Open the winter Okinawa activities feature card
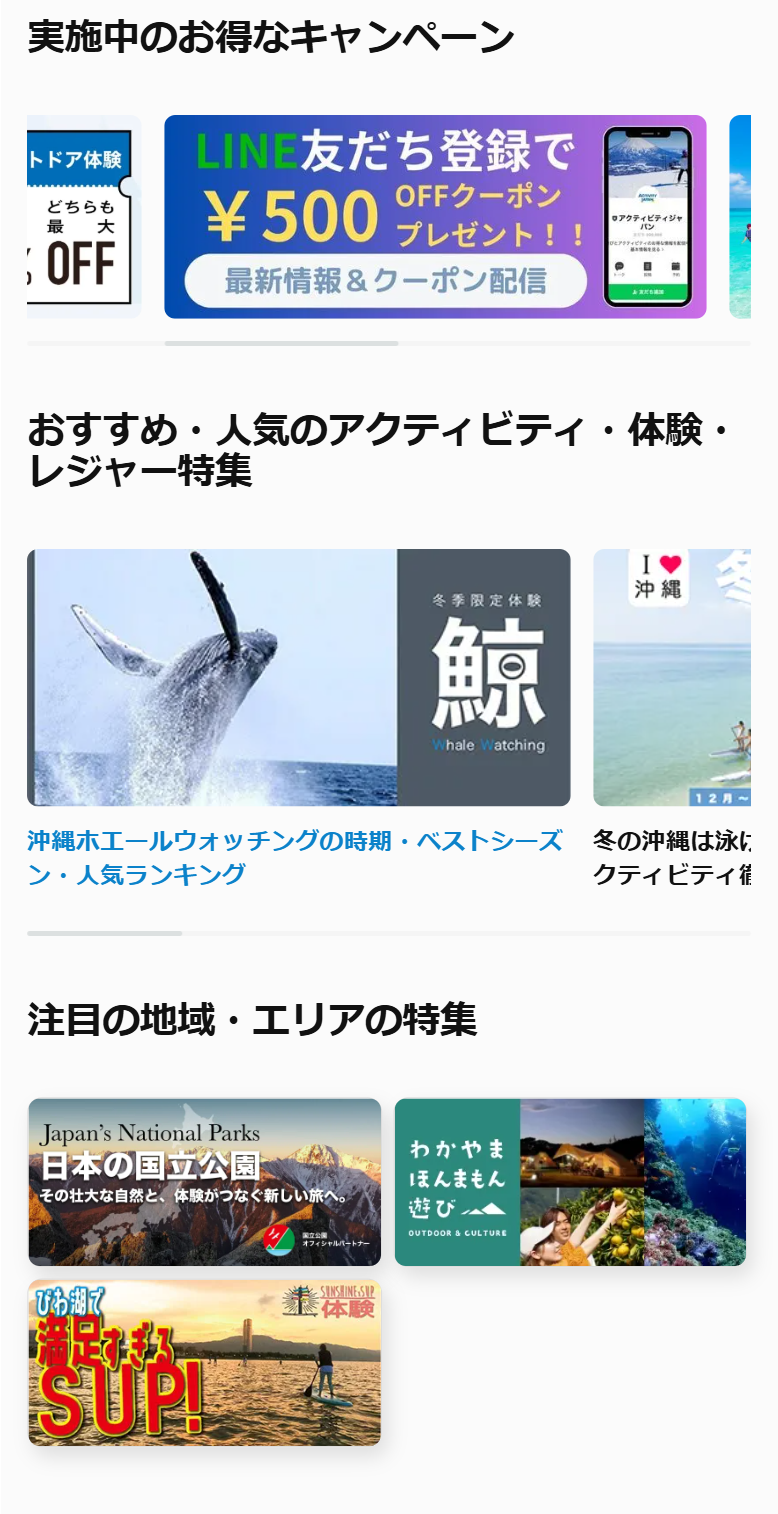The height and width of the screenshot is (1514, 778). pyautogui.click(x=672, y=677)
